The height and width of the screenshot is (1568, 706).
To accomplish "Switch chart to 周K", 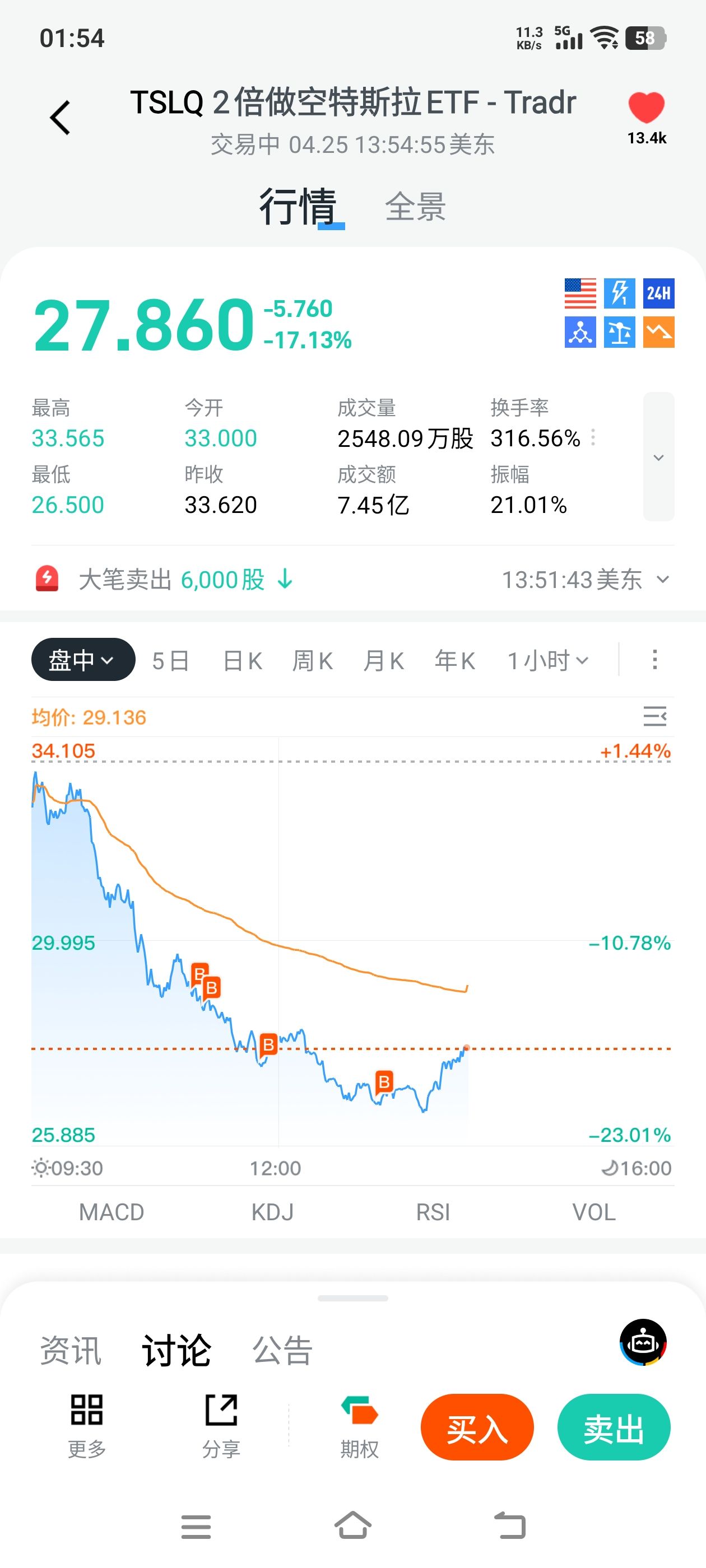I will coord(313,660).
